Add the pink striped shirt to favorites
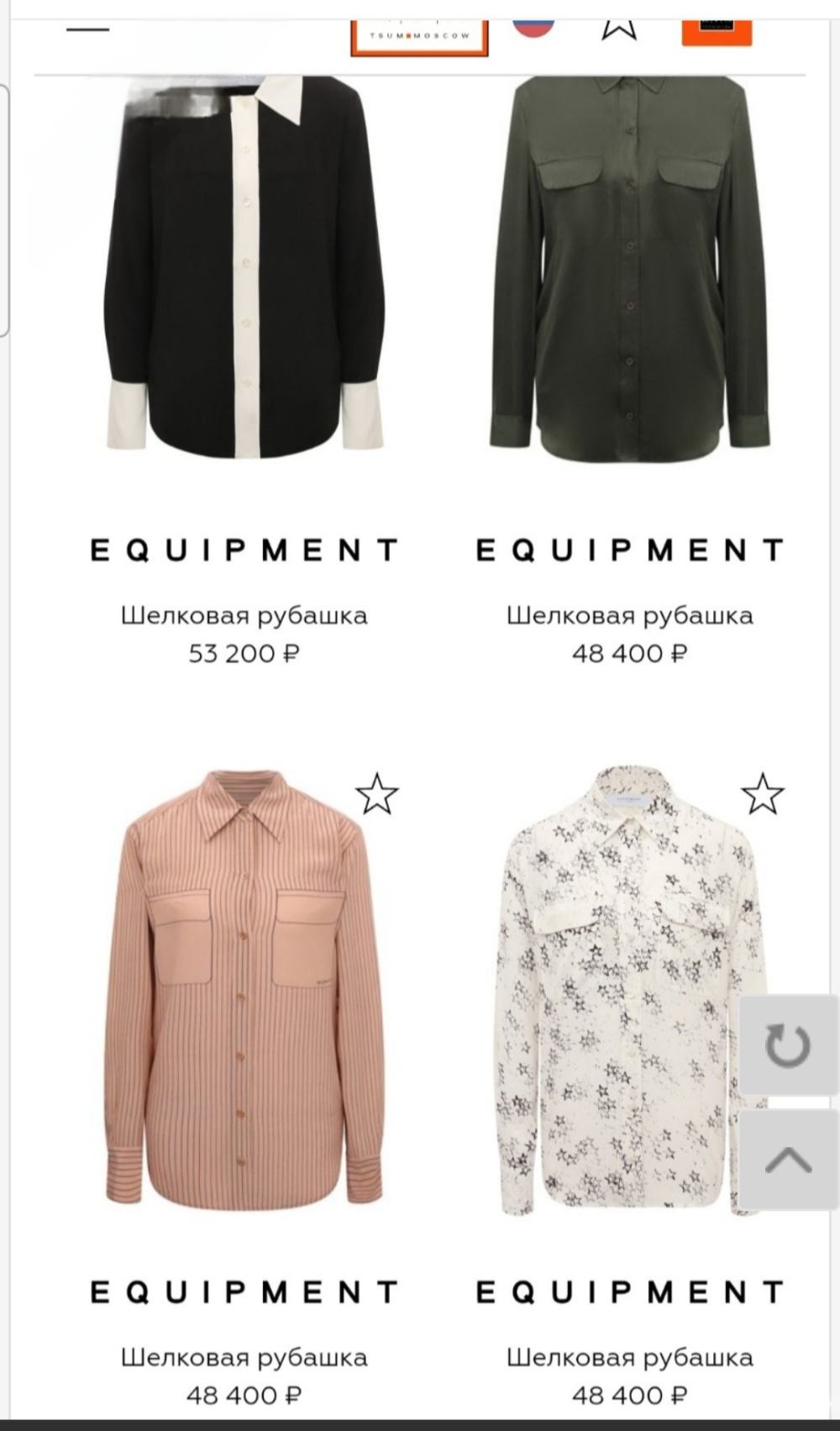The image size is (840, 1431). pyautogui.click(x=376, y=794)
